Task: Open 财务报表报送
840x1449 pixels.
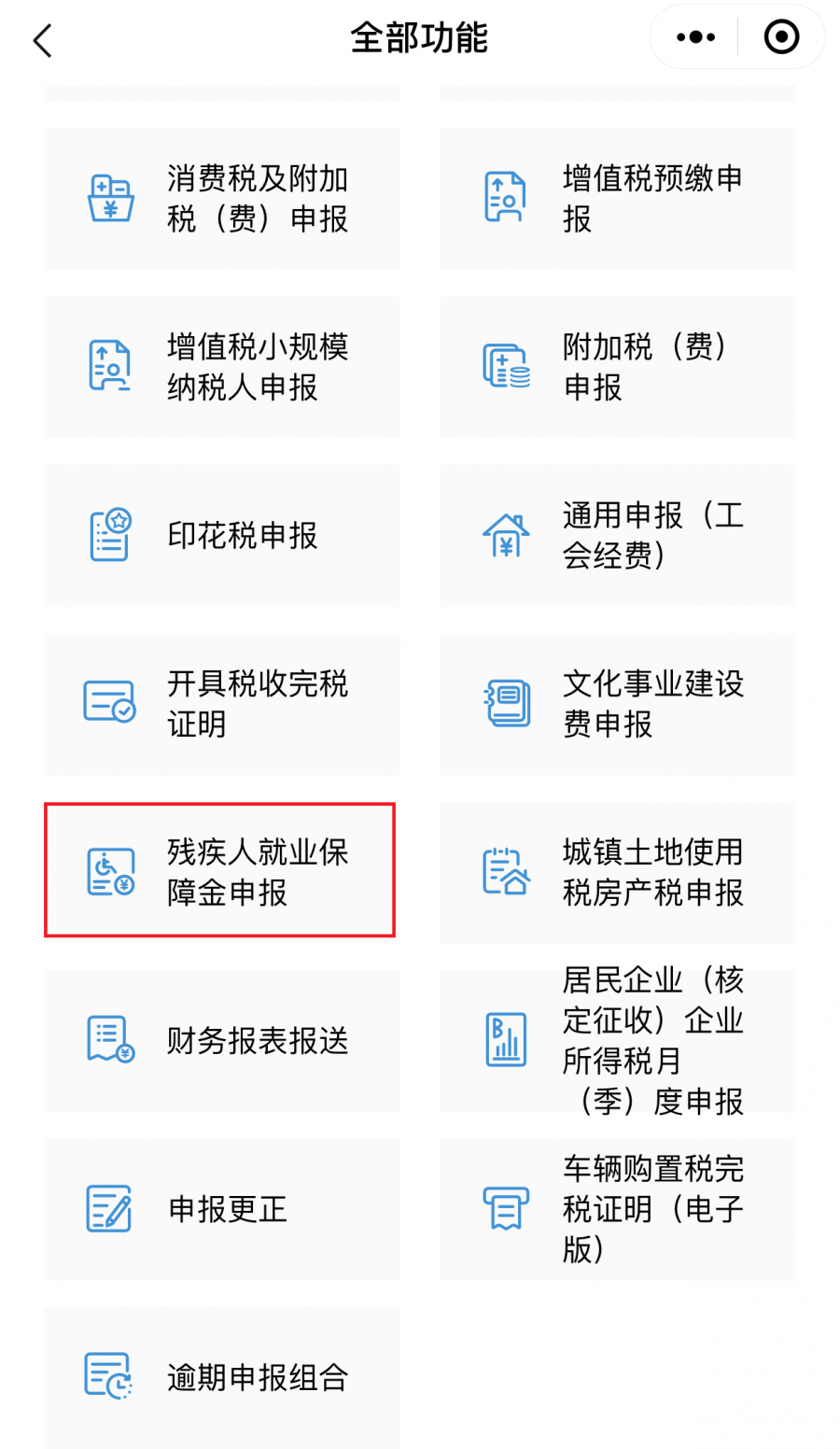Action: click(222, 1040)
